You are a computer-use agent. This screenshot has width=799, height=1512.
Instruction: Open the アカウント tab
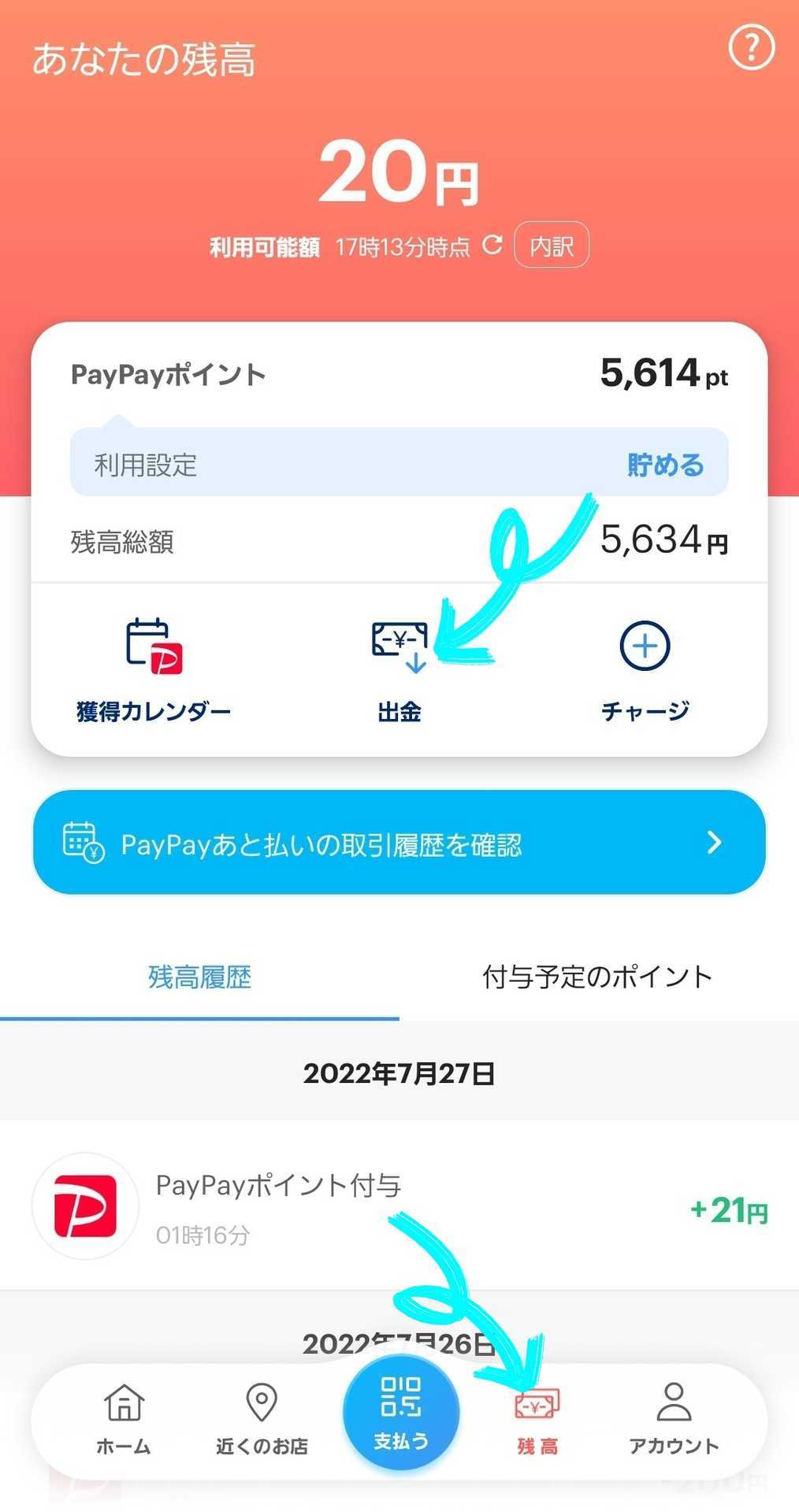(674, 1420)
